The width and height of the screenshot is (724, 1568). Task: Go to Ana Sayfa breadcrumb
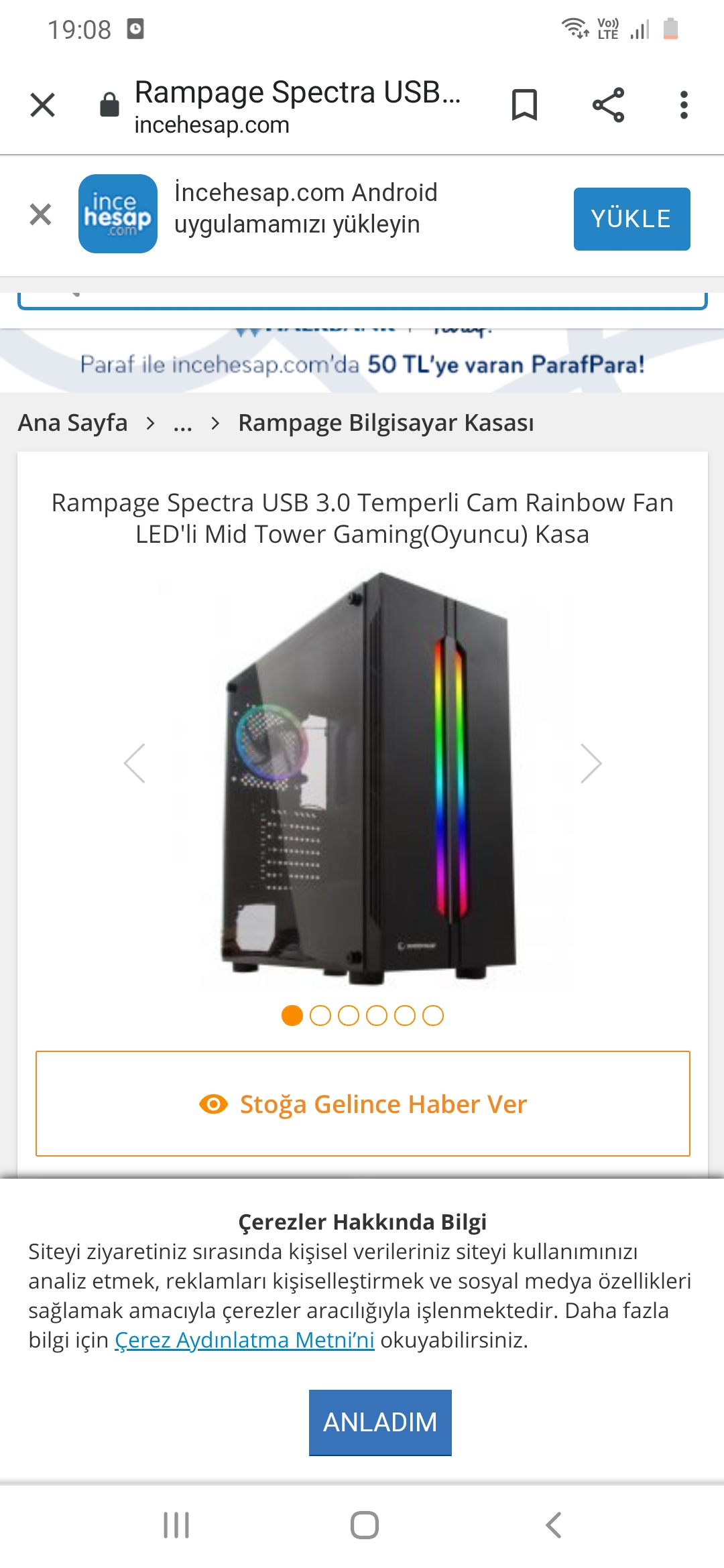tap(72, 423)
